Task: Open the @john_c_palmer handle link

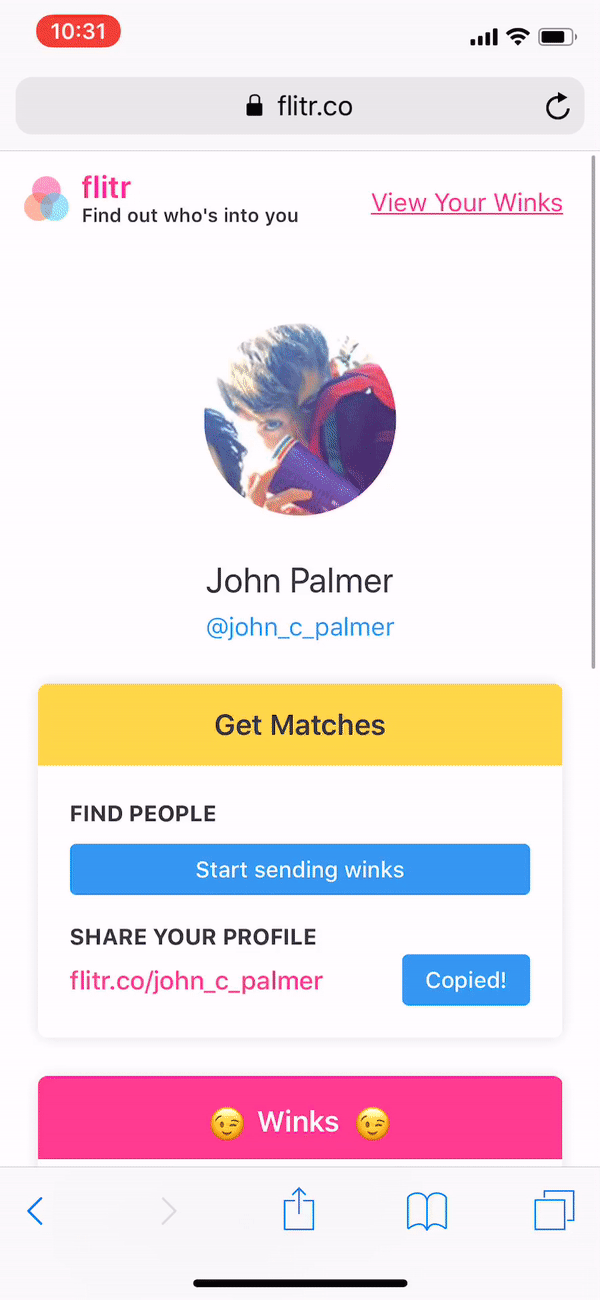Action: point(299,628)
